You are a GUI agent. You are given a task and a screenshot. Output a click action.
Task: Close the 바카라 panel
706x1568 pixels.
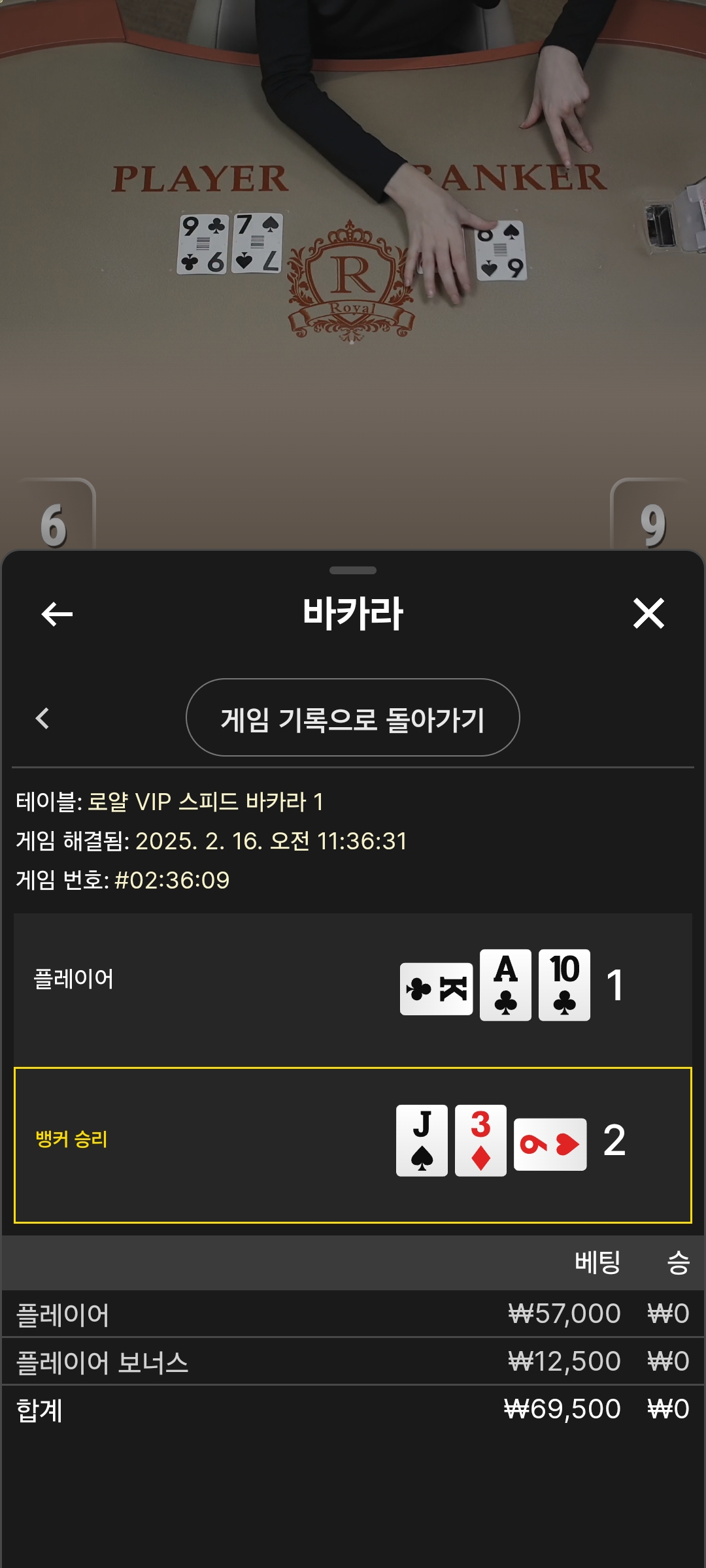(648, 613)
